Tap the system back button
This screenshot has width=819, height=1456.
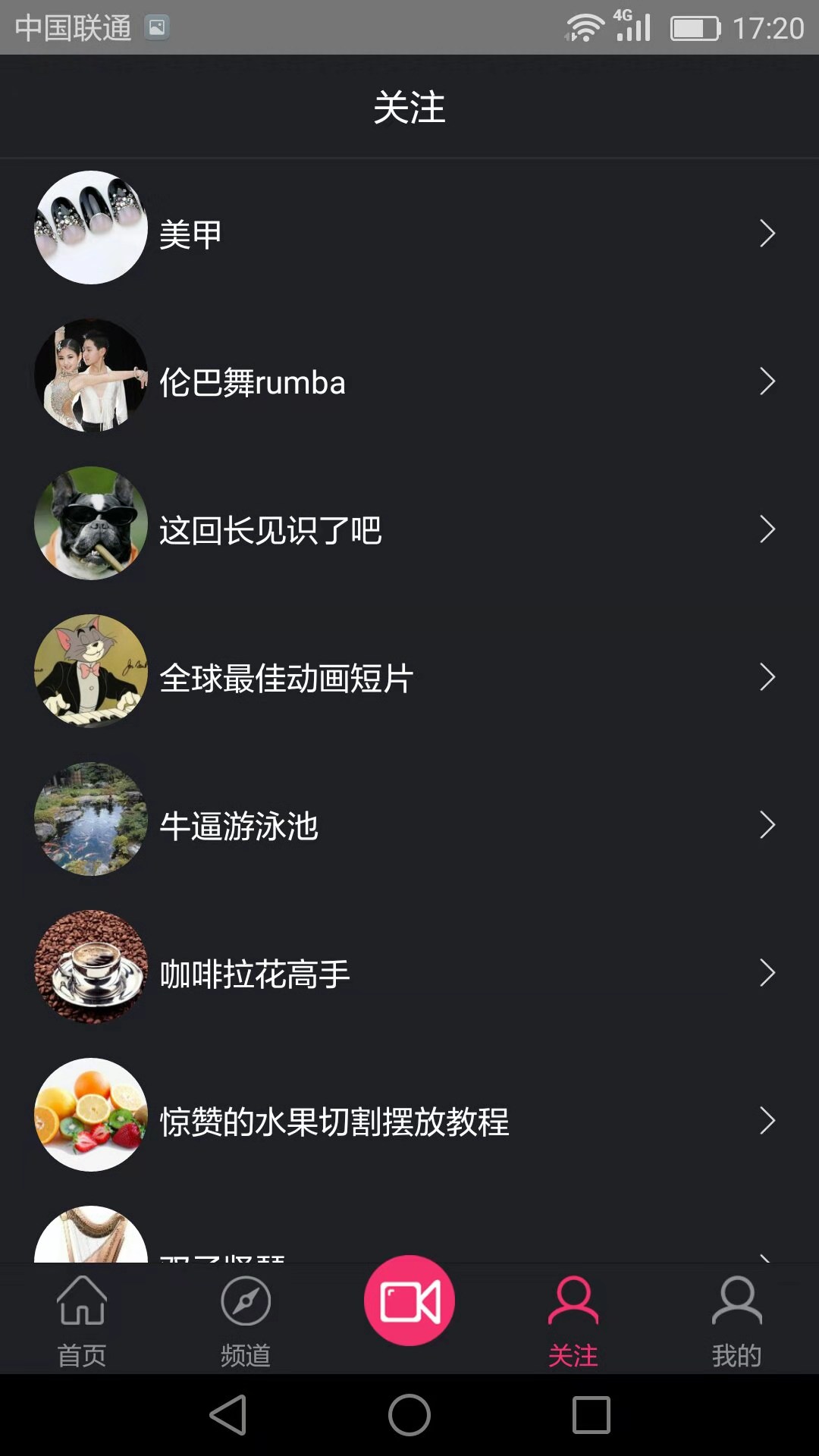pos(228,1415)
